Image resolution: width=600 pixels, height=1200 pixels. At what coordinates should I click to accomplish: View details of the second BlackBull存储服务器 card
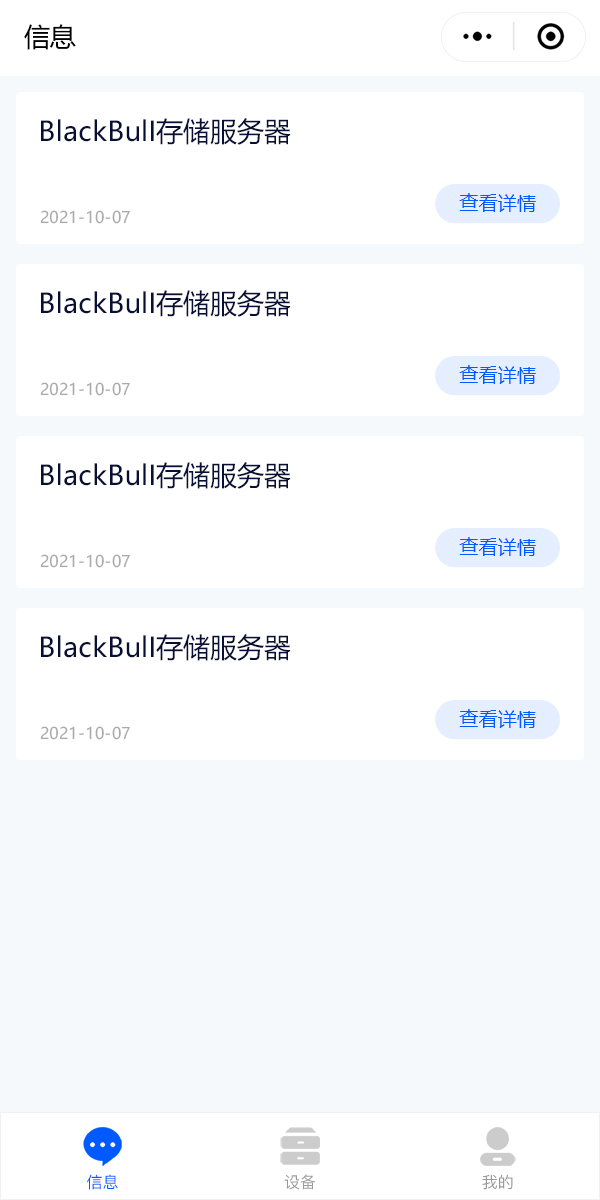[x=497, y=376]
